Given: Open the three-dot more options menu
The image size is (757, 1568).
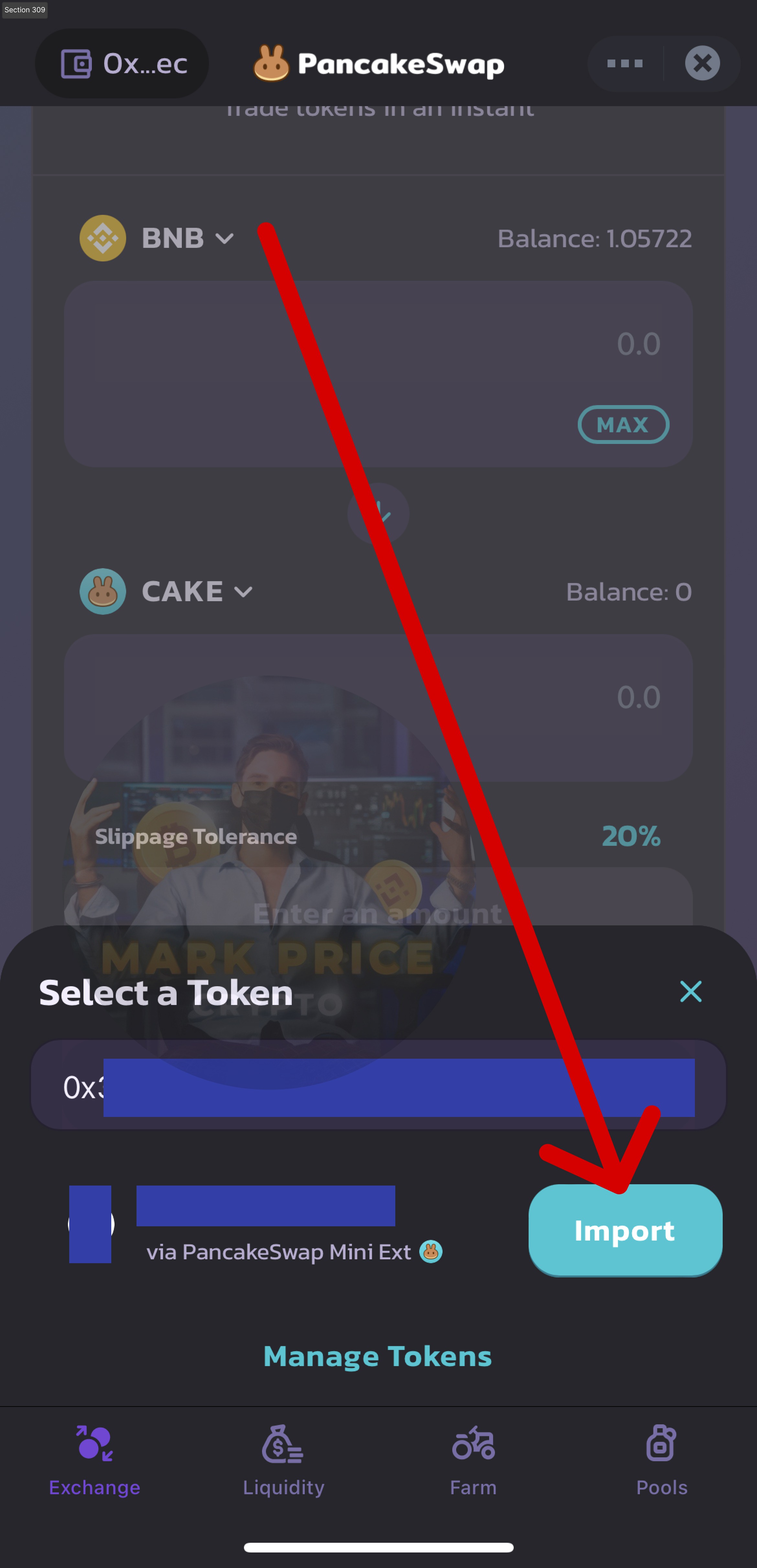Looking at the screenshot, I should [x=625, y=64].
